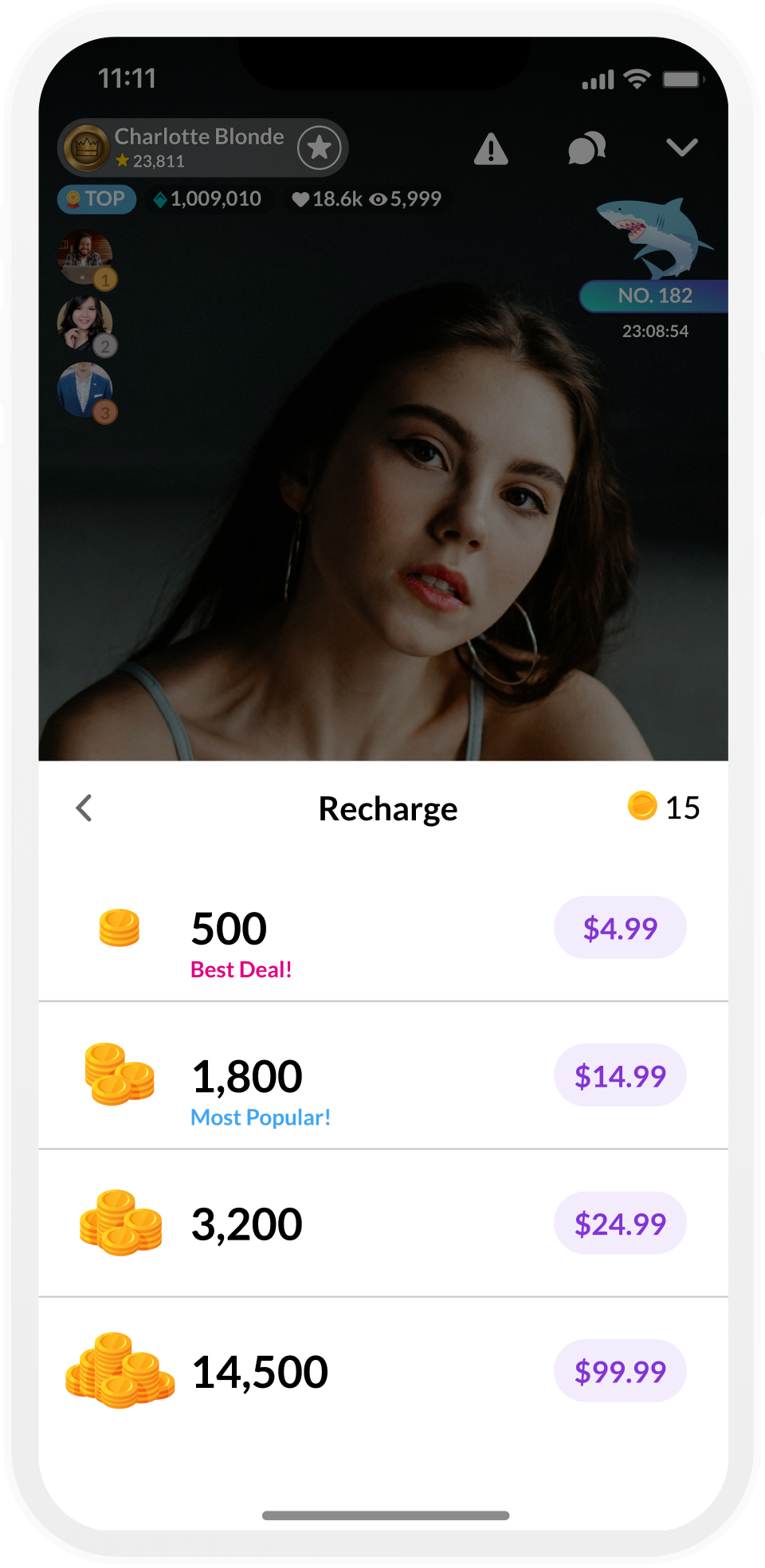Open Charlotte Blonde's profile avatar

click(87, 147)
